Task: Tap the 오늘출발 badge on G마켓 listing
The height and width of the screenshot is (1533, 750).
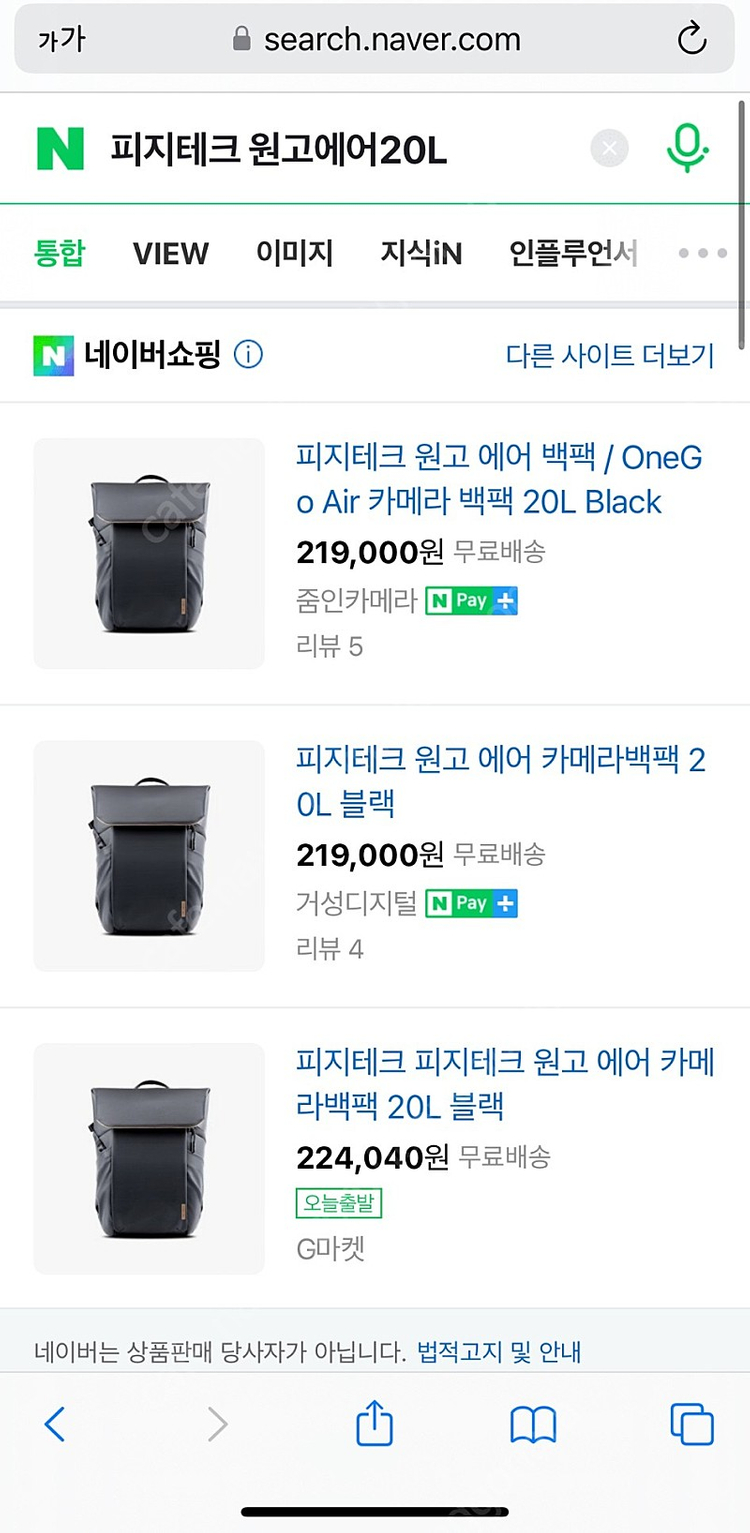Action: 338,1203
